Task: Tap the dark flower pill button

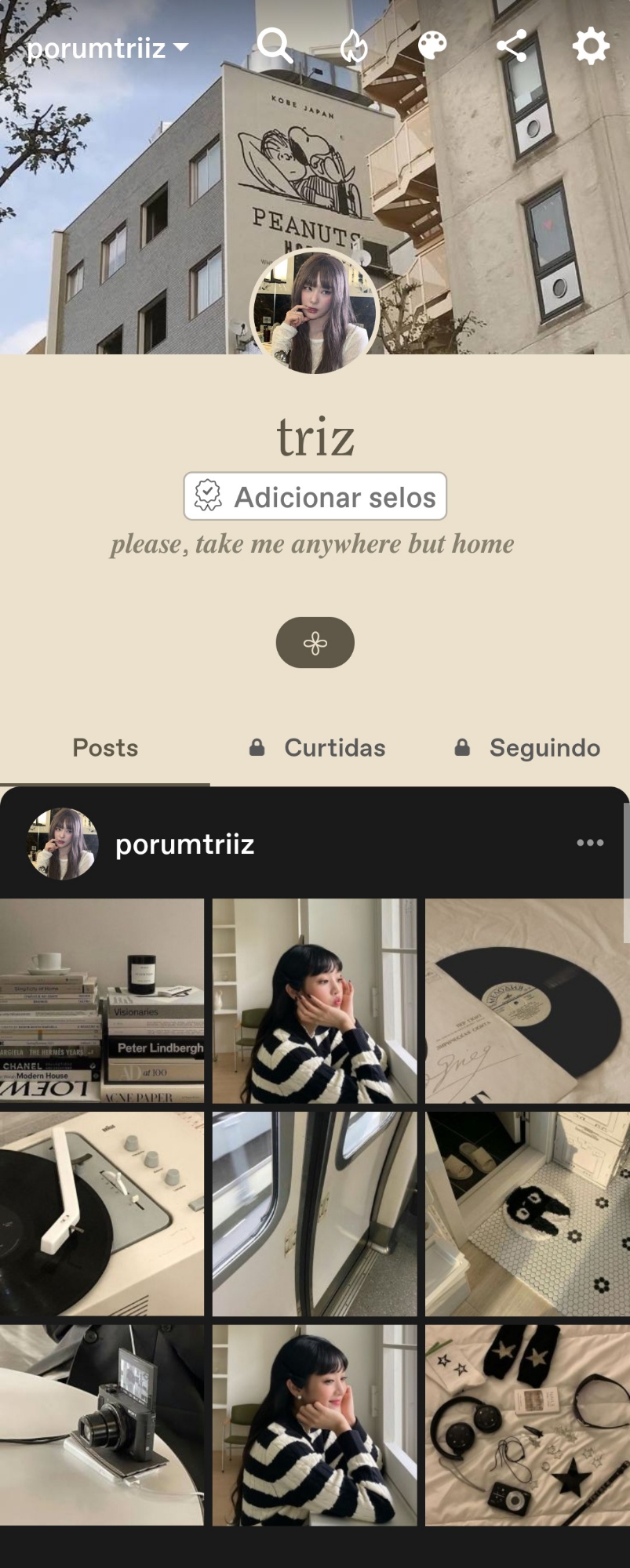Action: tap(315, 643)
